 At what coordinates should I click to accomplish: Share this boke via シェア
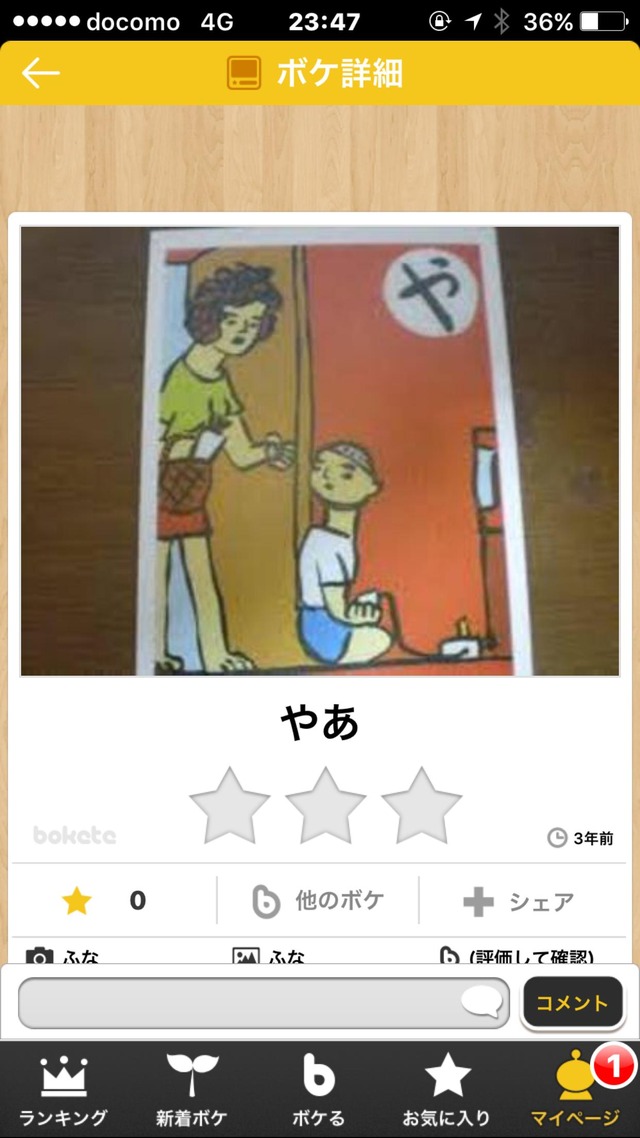pos(519,901)
